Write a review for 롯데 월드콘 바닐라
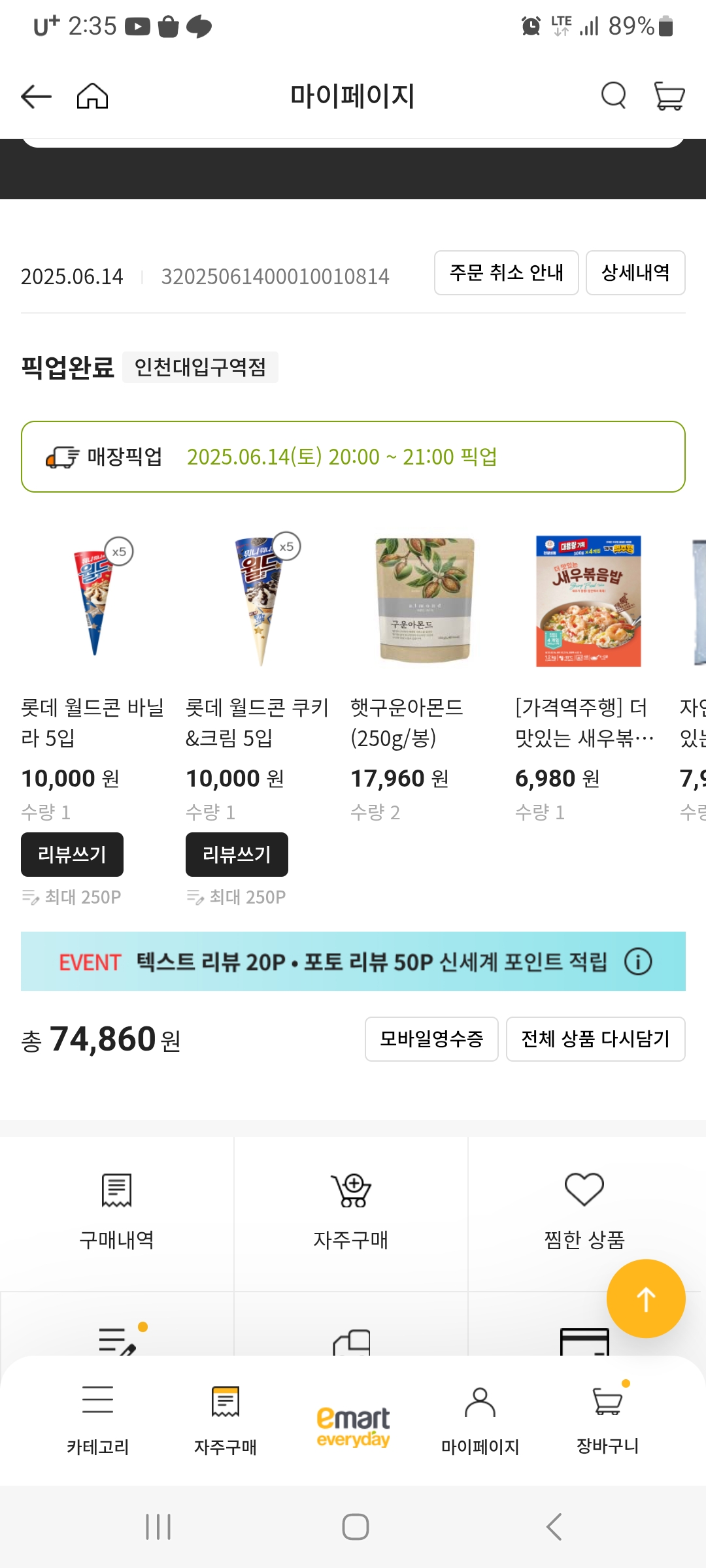This screenshot has width=706, height=1568. [x=71, y=854]
